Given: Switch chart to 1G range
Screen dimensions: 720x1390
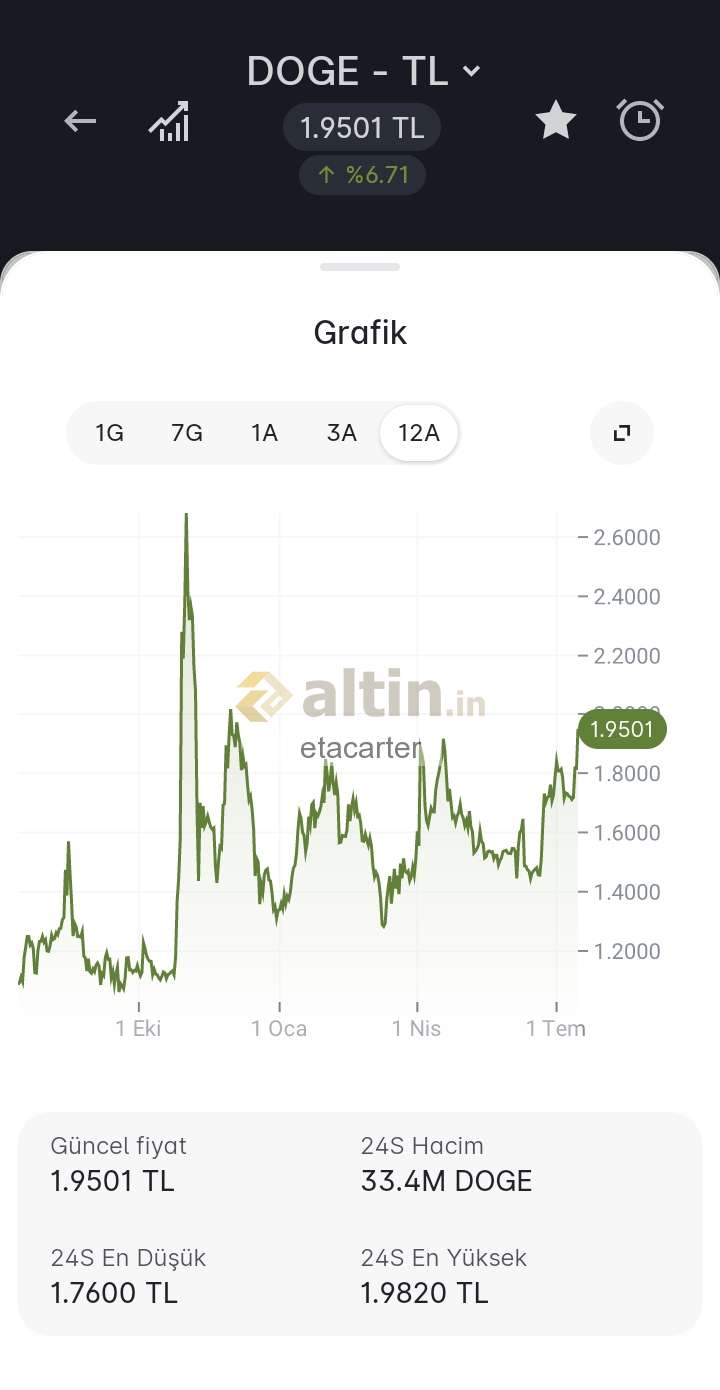Looking at the screenshot, I should 109,433.
